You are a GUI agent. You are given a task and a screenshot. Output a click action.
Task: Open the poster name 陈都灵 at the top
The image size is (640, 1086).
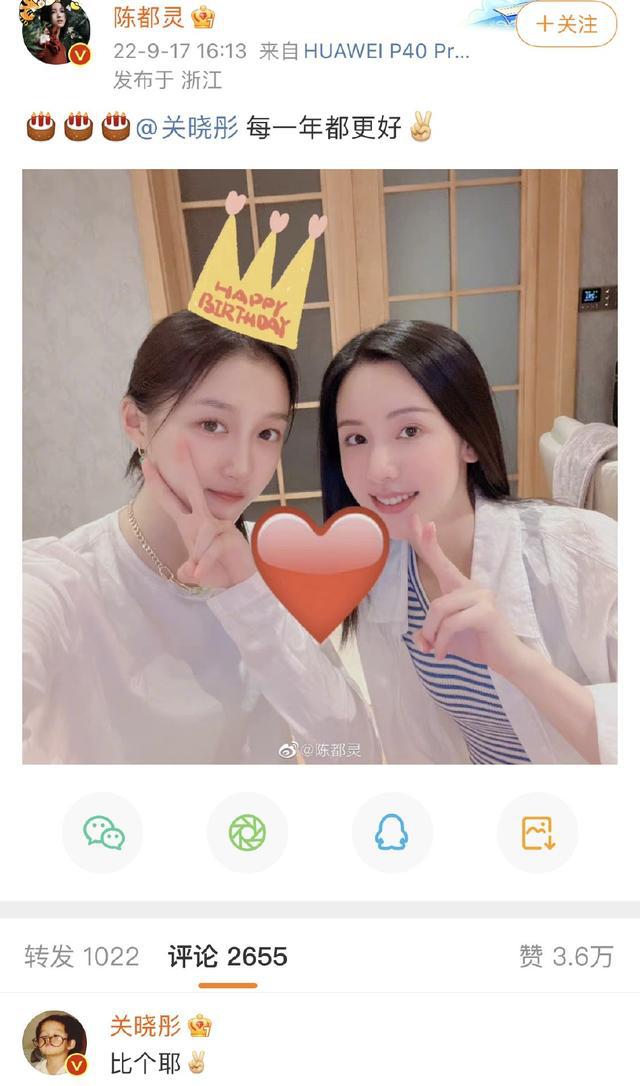[x=148, y=19]
